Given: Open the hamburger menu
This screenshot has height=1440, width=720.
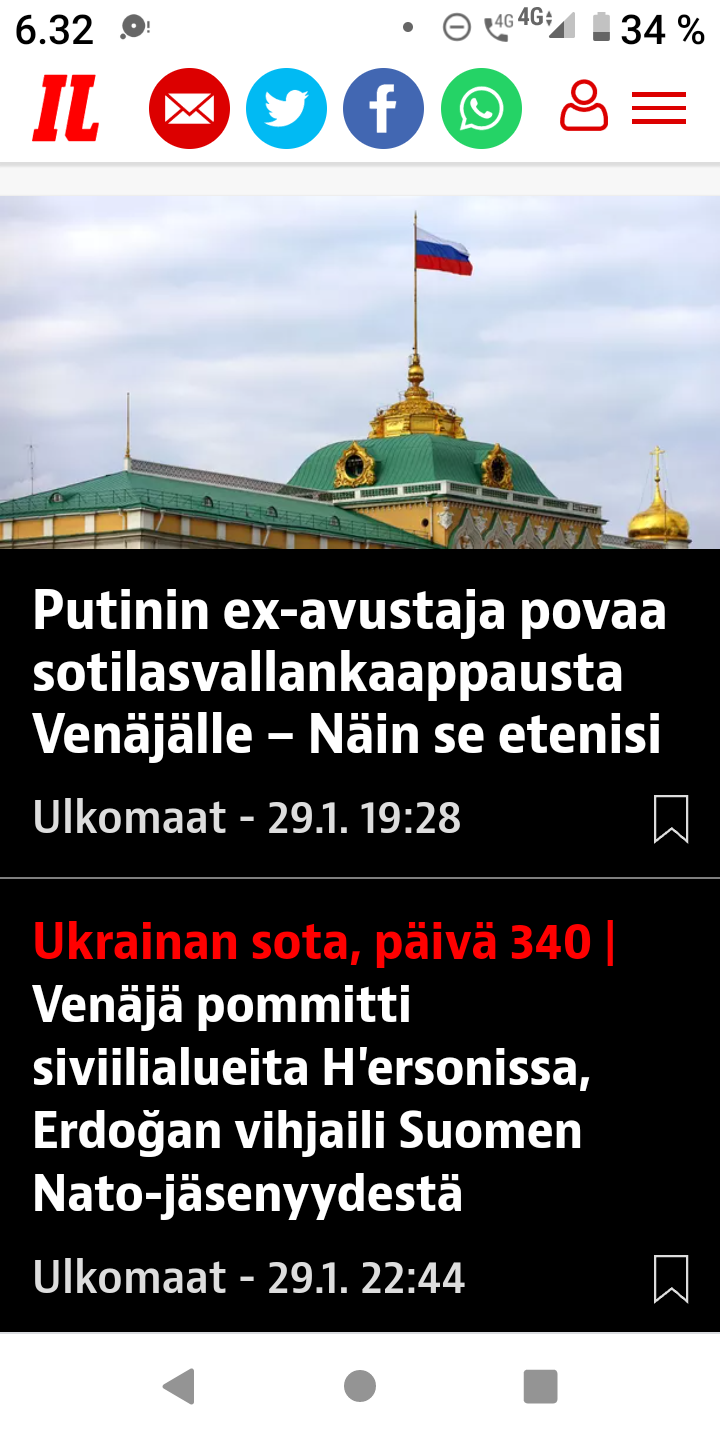Looking at the screenshot, I should tap(659, 108).
